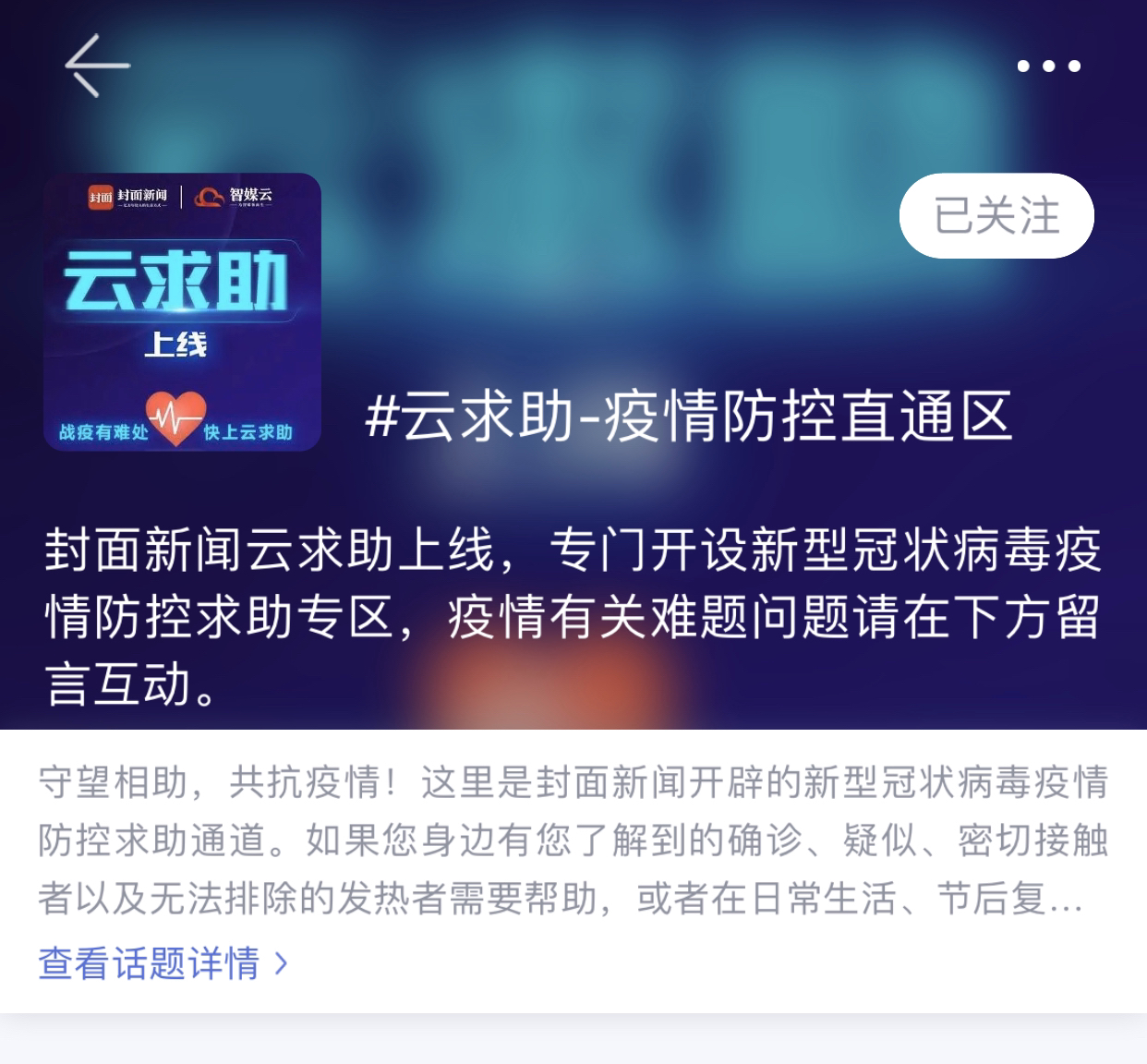Go back using the arrow icon
Screen dimensions: 1147x1064
(97, 66)
